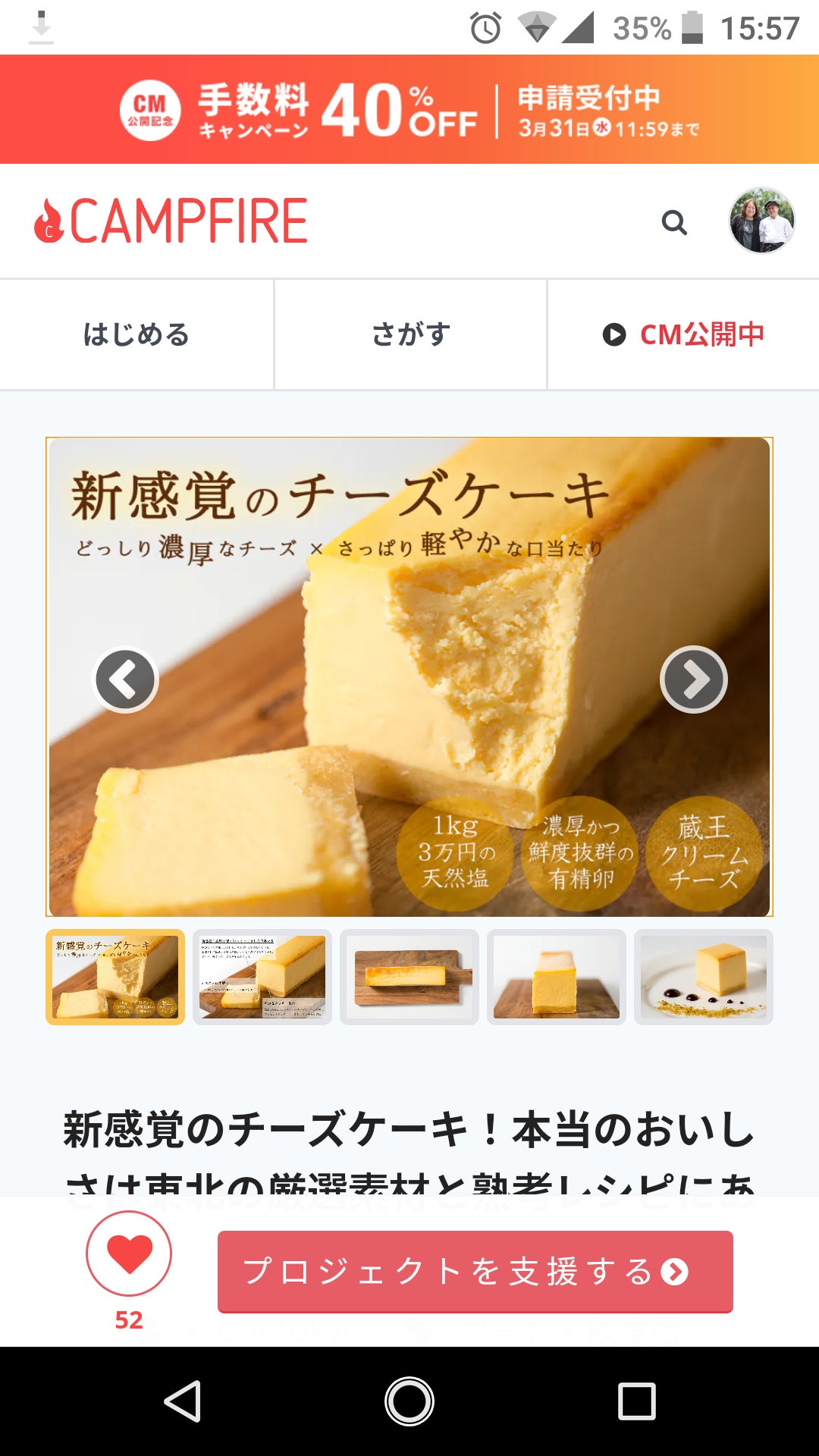Screen dimensions: 819x1456
Task: Select the thumbnail of upright cake slice
Action: coord(557,977)
